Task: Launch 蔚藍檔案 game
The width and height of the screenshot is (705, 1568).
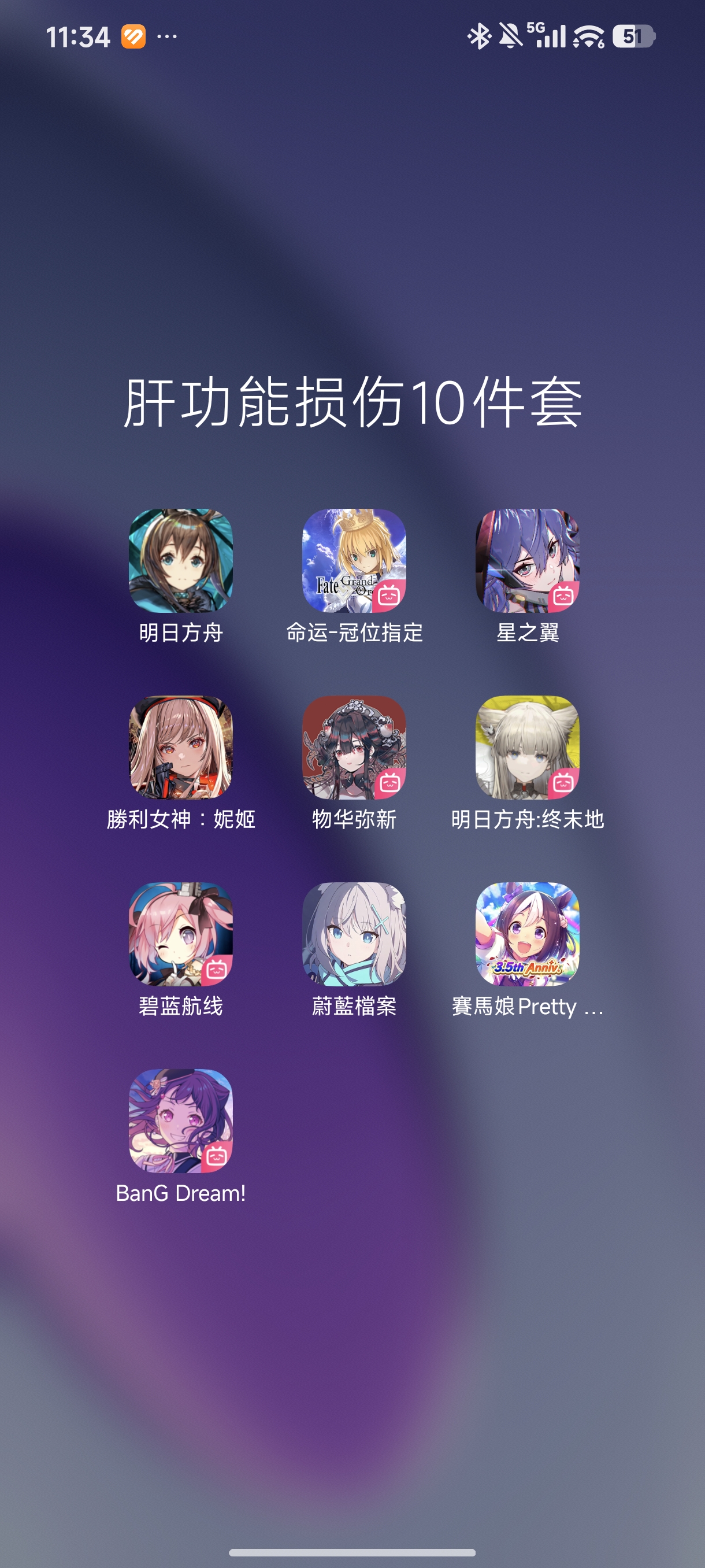Action: click(354, 934)
